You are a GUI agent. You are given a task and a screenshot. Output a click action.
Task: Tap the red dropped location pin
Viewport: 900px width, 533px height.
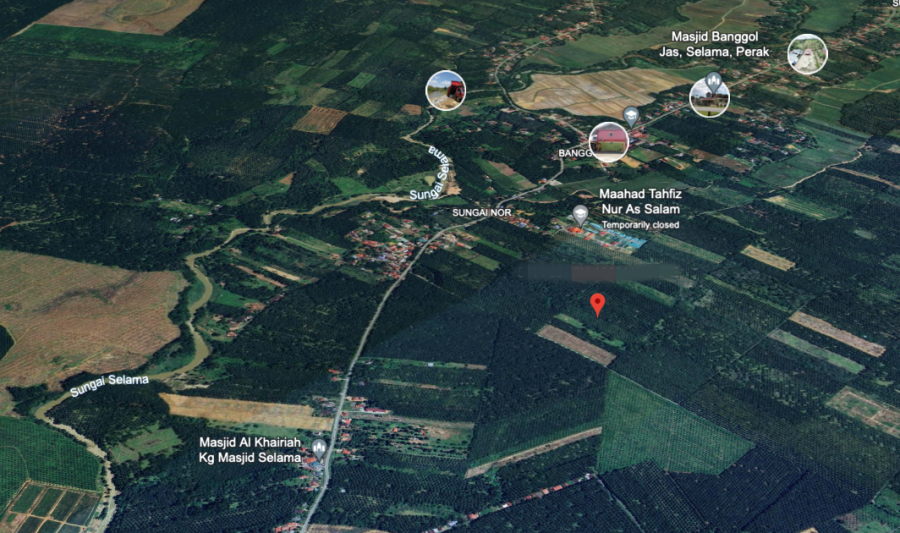[597, 304]
